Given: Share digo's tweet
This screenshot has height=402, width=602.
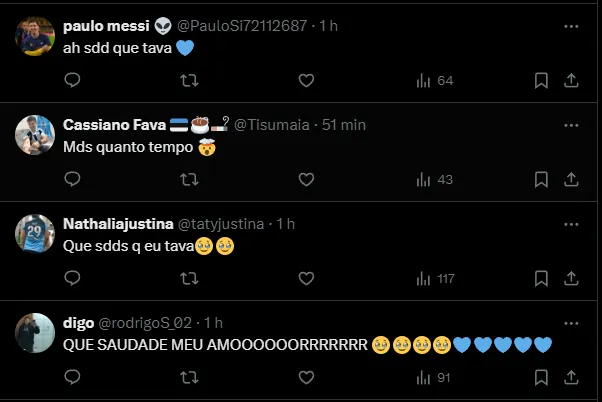Looking at the screenshot, I should pyautogui.click(x=571, y=377).
